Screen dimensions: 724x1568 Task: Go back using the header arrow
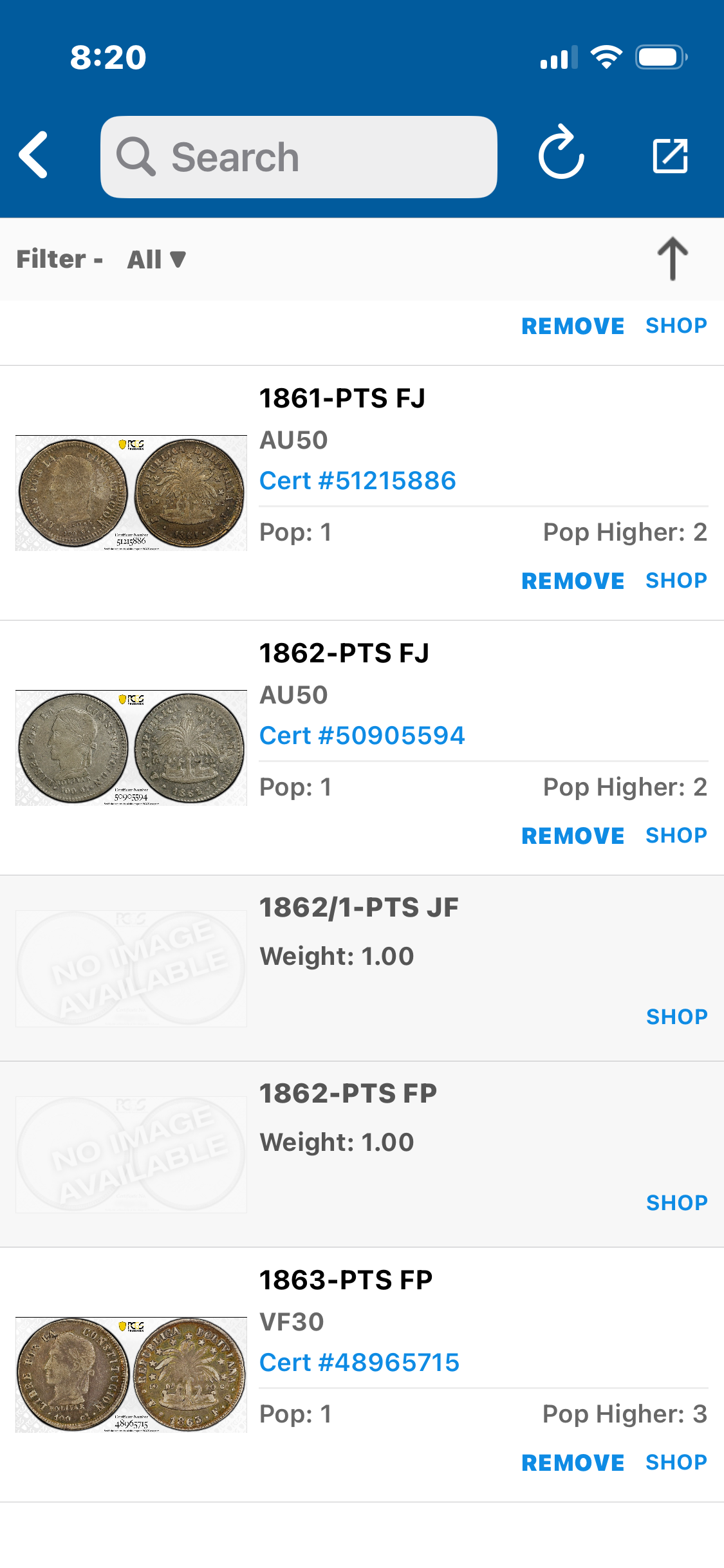coord(33,155)
